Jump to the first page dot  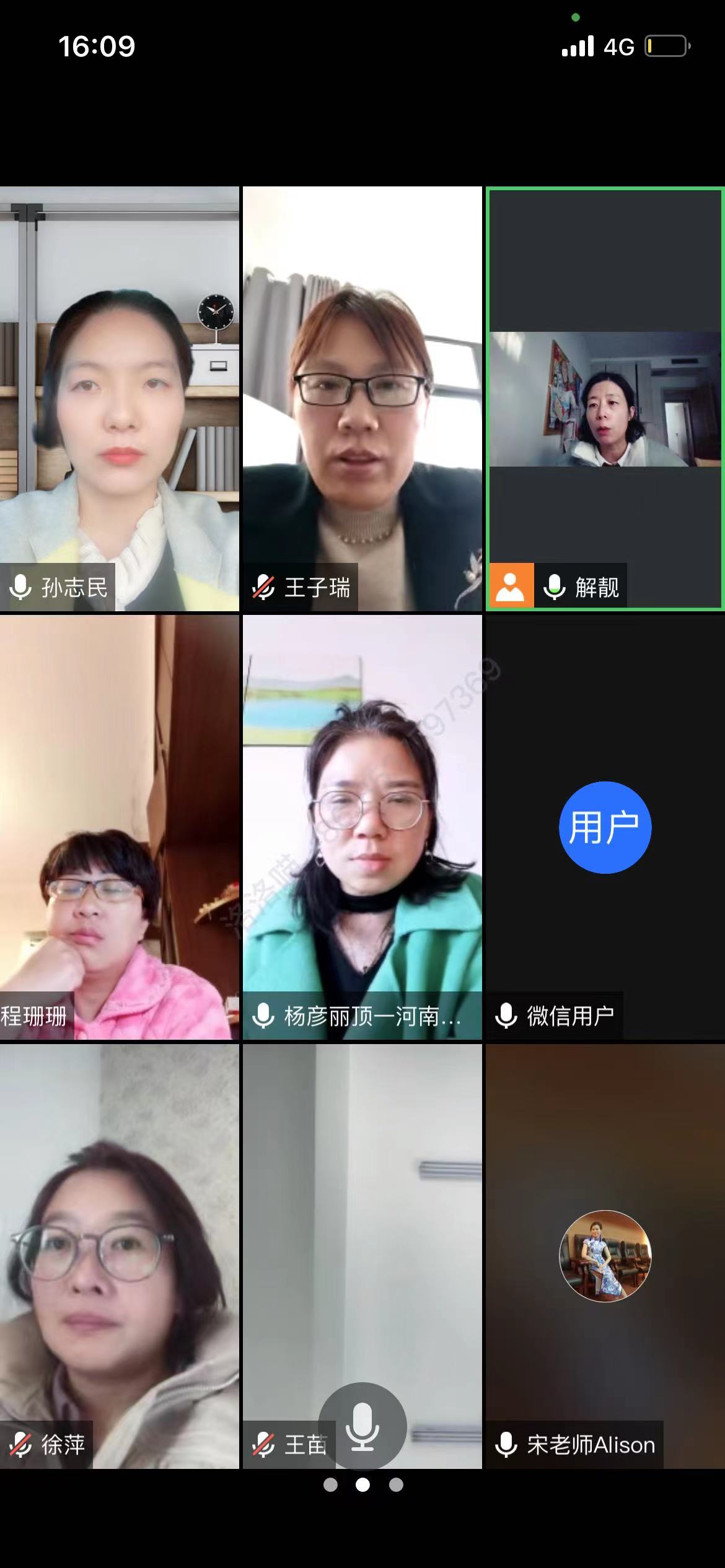[330, 1484]
